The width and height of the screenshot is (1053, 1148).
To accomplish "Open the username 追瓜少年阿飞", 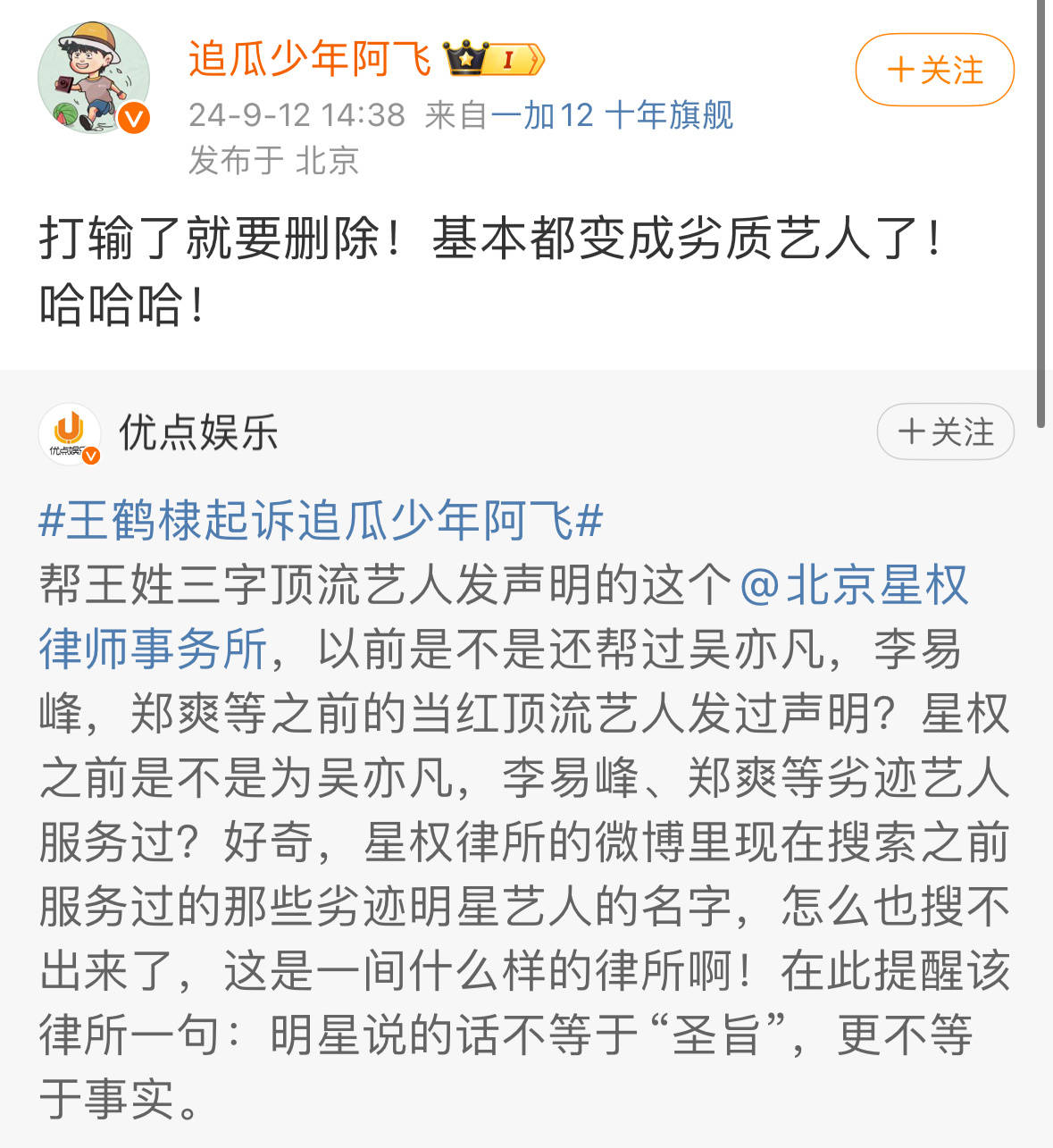I will pos(309,59).
